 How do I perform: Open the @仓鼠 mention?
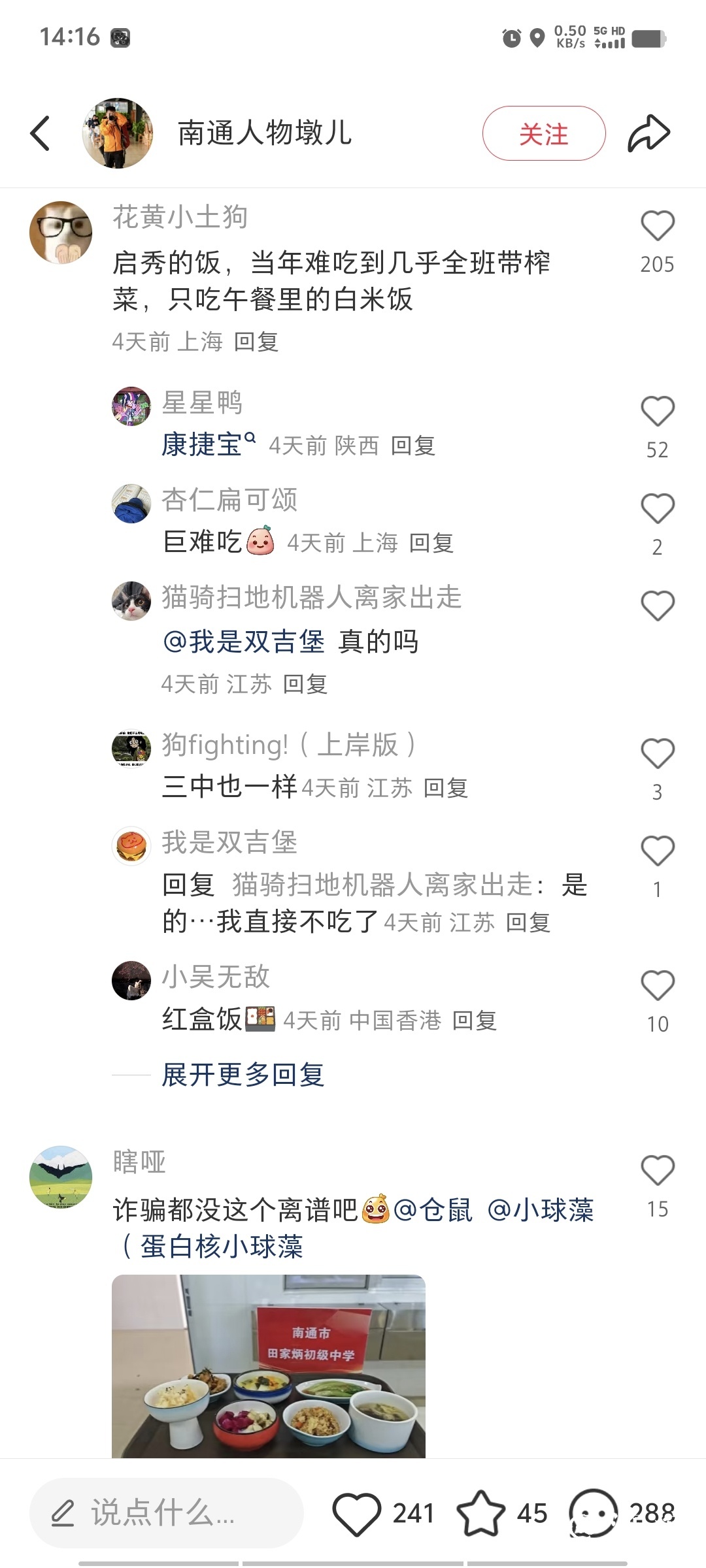pos(433,1210)
